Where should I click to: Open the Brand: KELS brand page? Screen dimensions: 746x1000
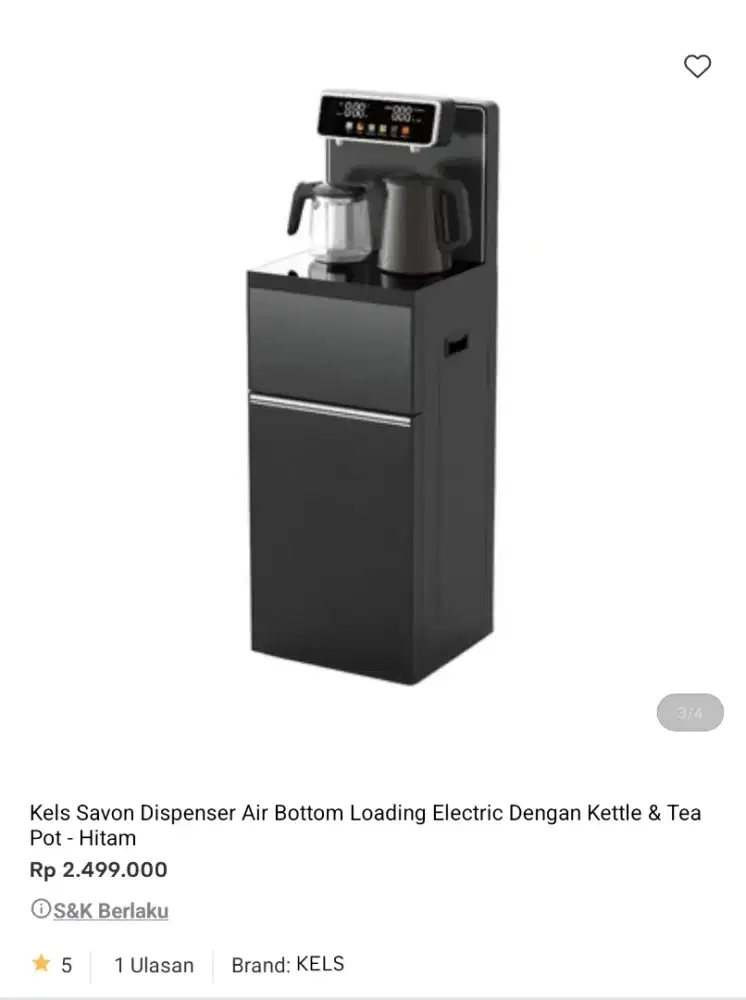coord(287,964)
